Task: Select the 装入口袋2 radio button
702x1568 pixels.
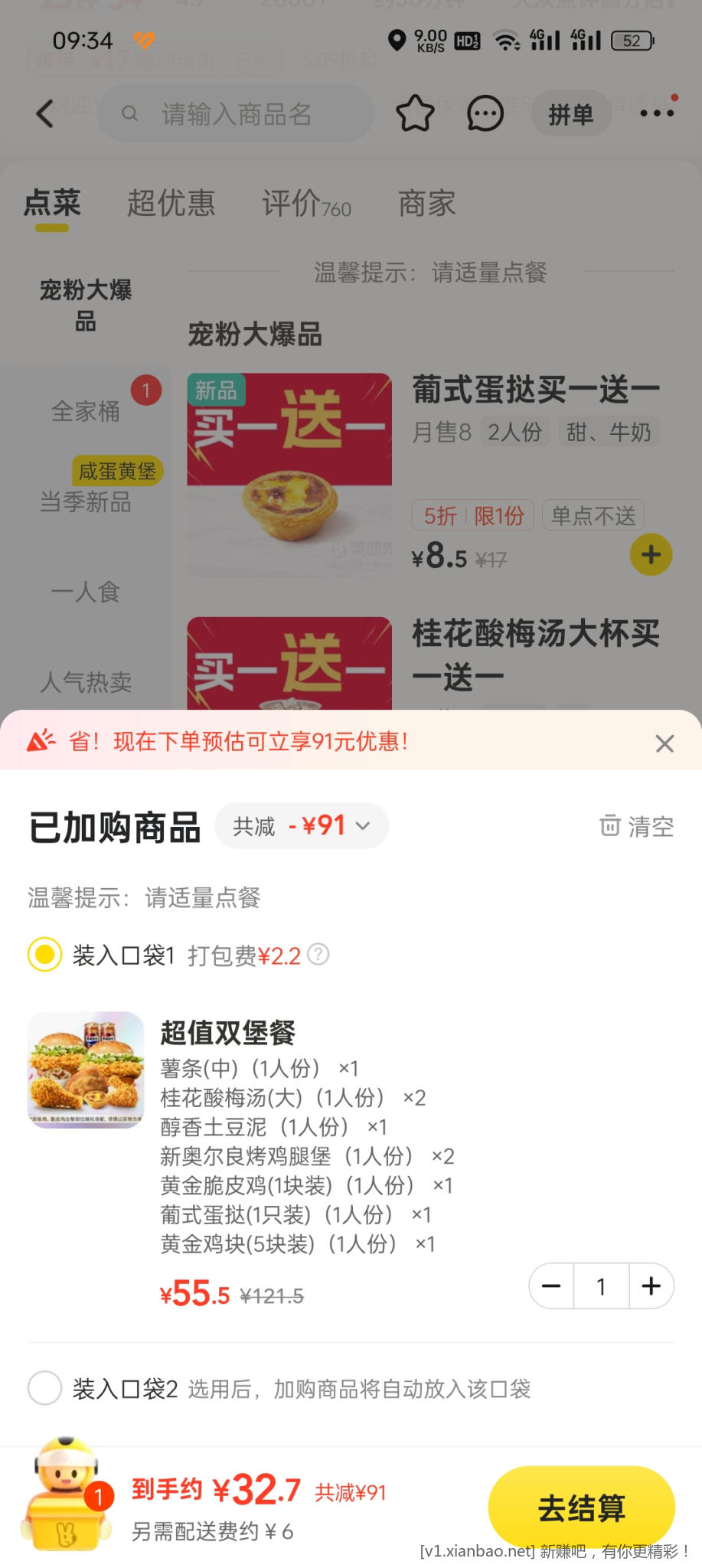Action: [44, 1388]
